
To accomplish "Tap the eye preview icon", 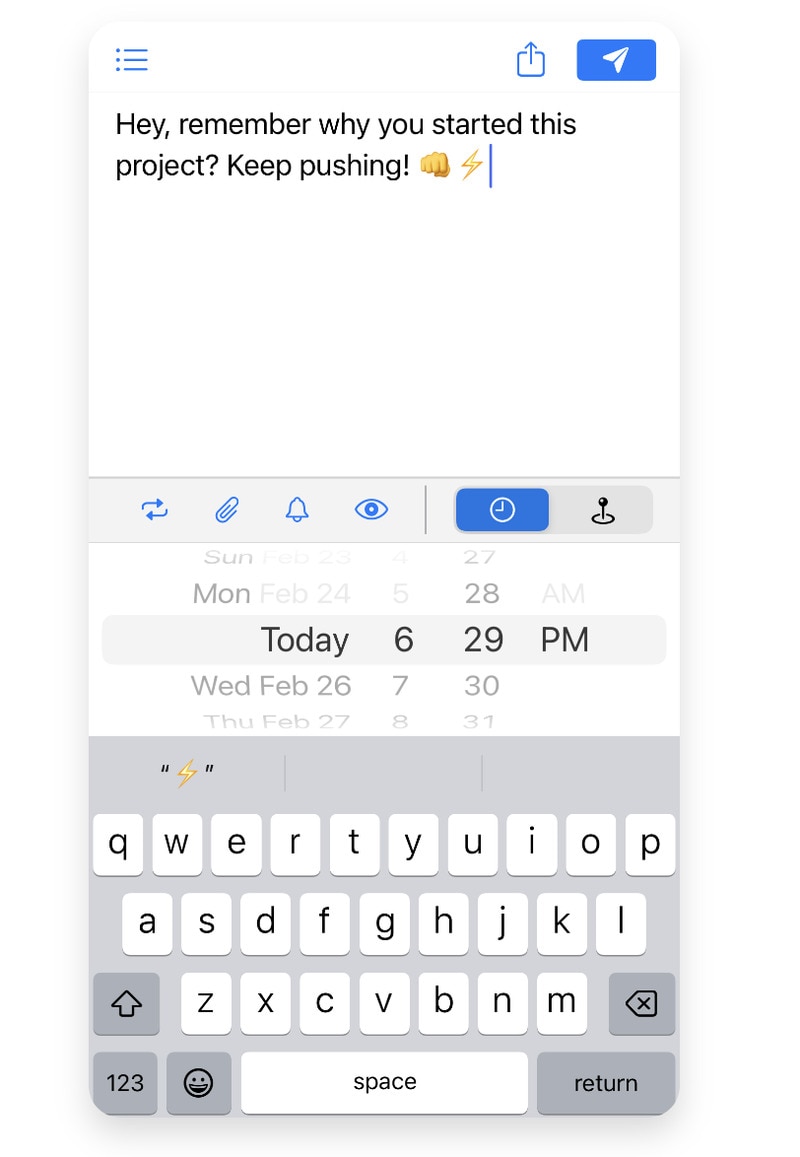I will click(x=371, y=510).
